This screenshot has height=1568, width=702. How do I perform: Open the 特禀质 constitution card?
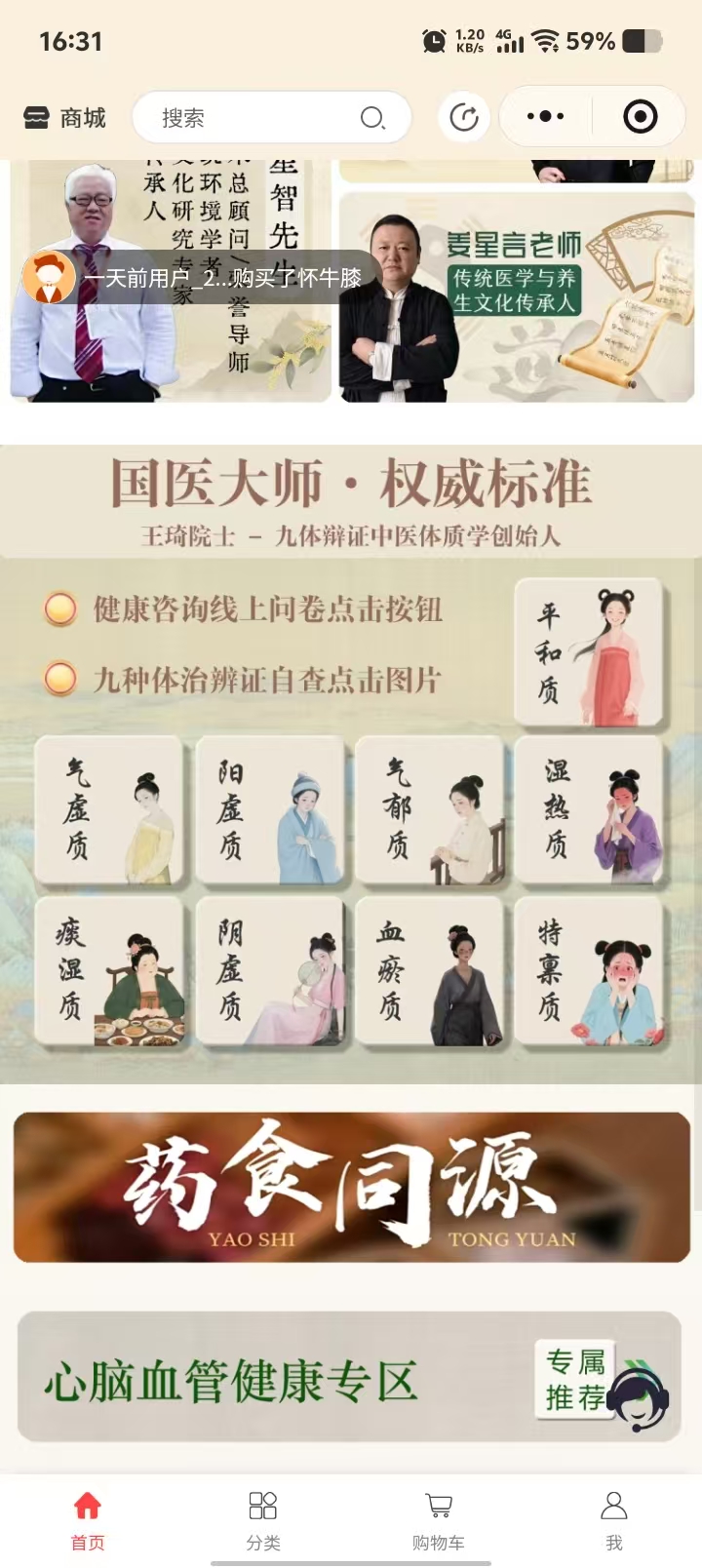coord(589,972)
